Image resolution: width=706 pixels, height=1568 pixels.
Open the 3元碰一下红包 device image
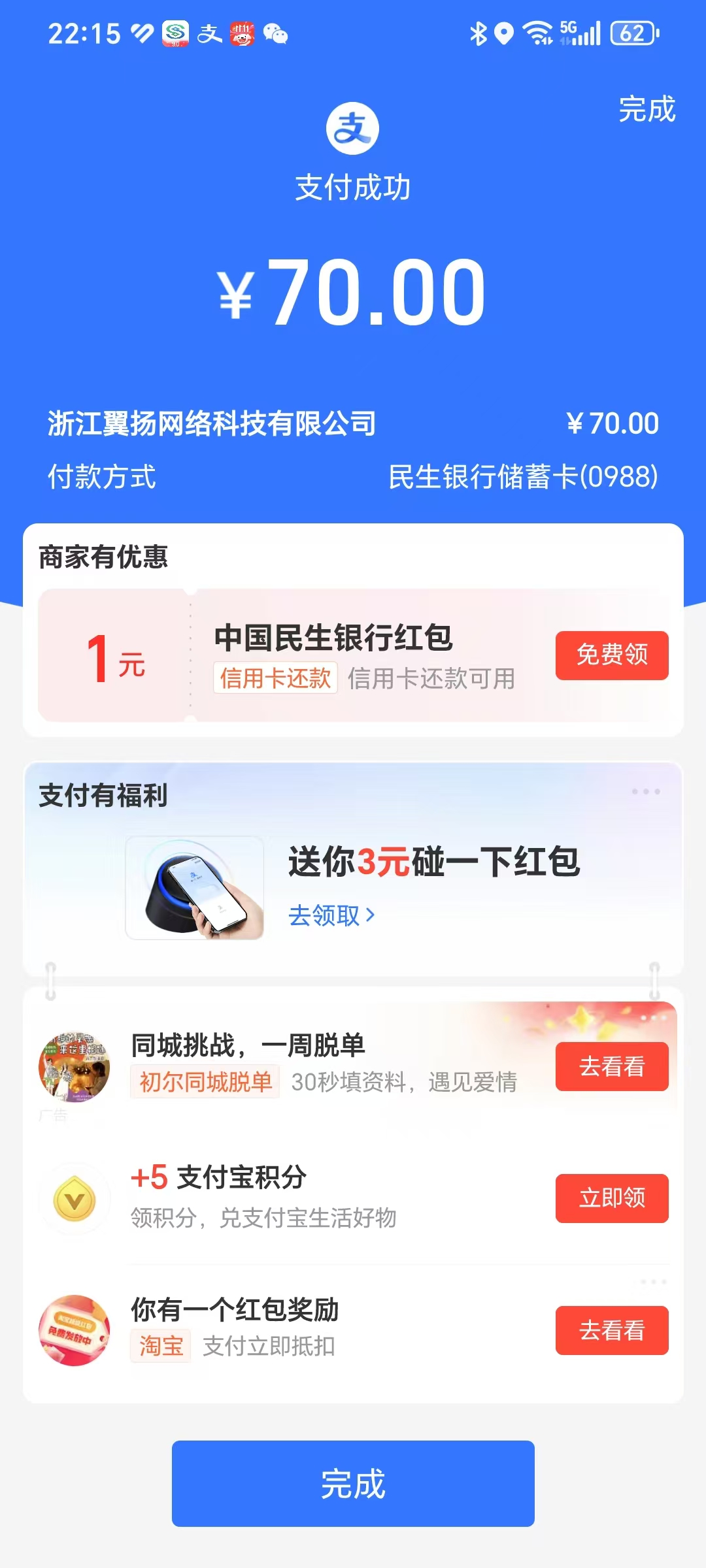click(195, 888)
